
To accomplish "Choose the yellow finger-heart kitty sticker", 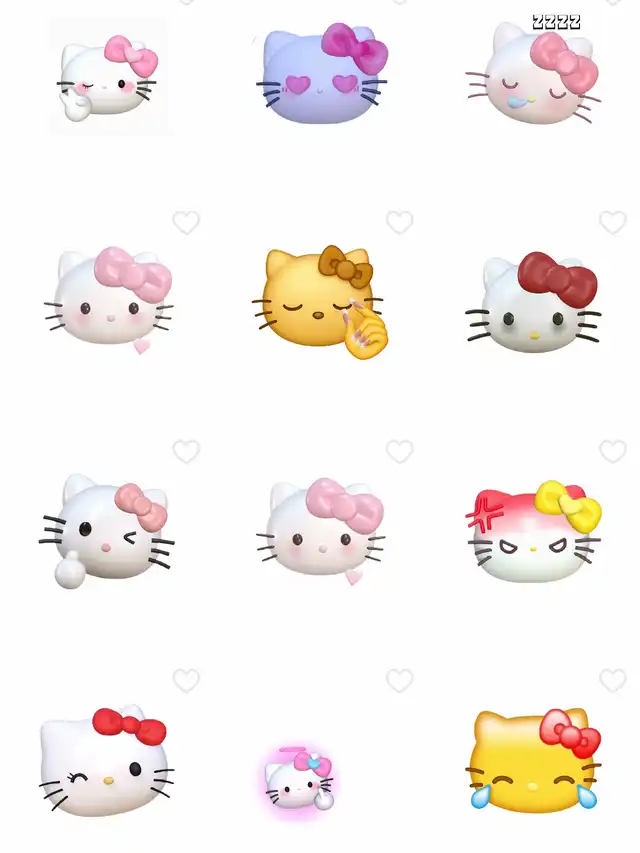I will click(x=321, y=301).
